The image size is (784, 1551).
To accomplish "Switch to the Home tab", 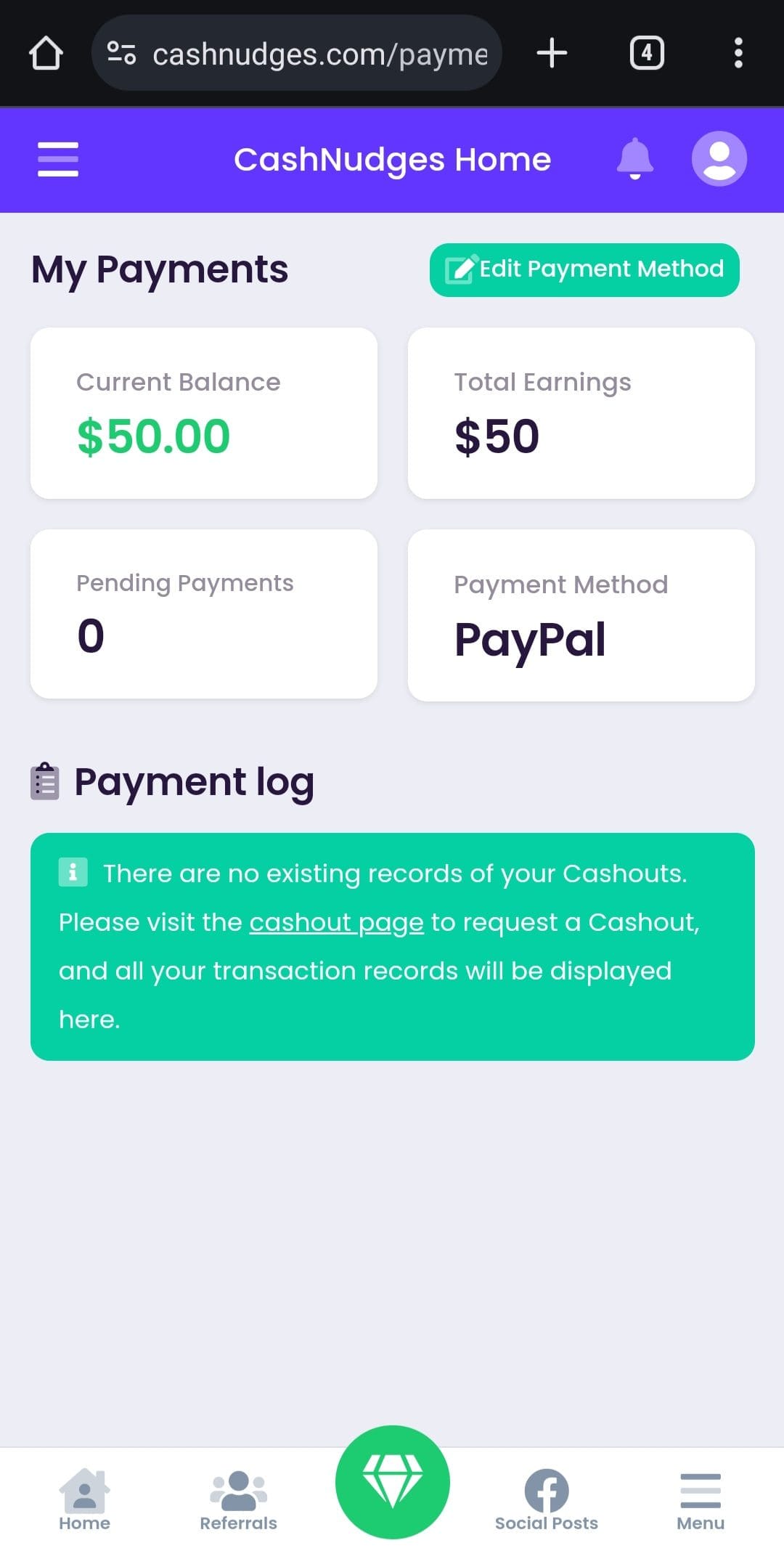I will coord(84,1499).
